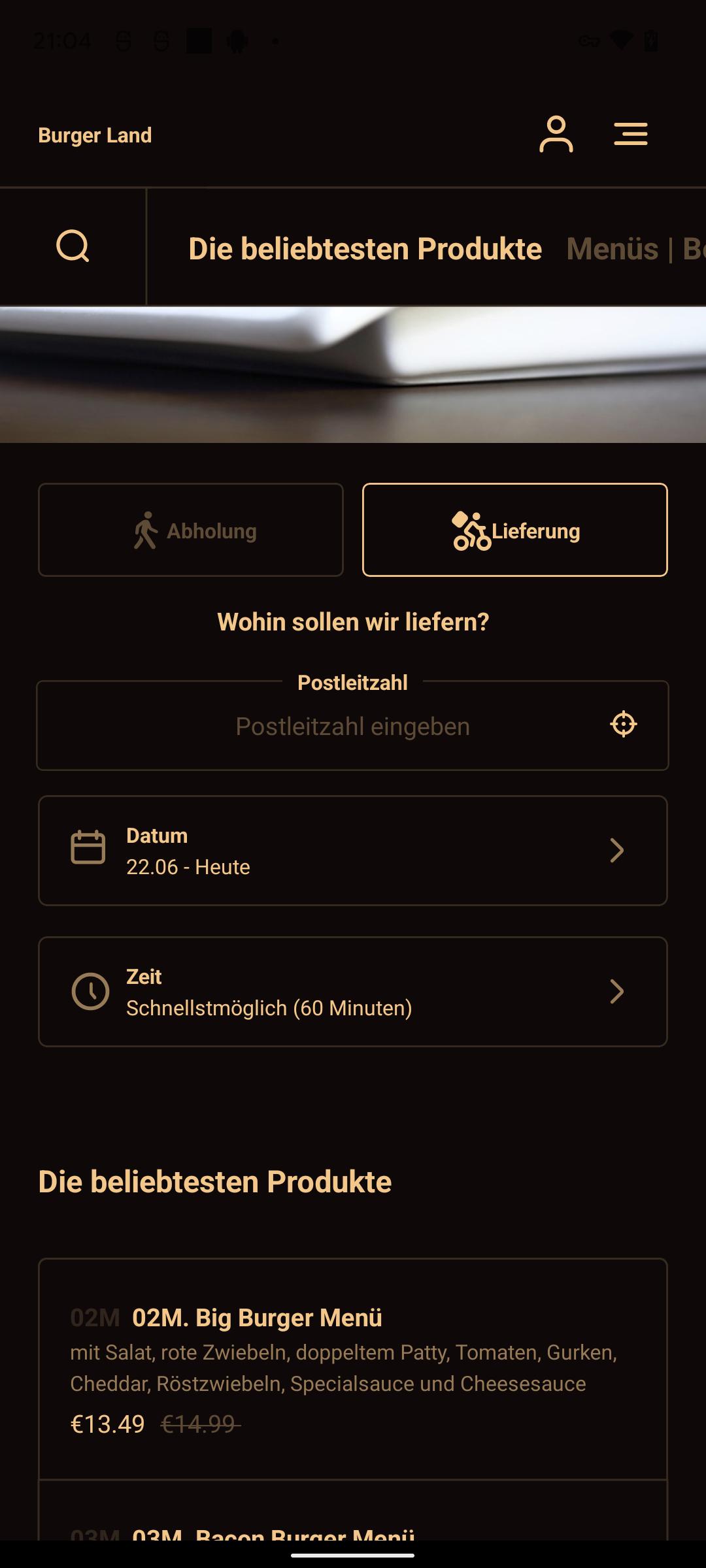The height and width of the screenshot is (1568, 706).
Task: Open the 02M. Big Burger Menü product
Action: pos(353,1369)
